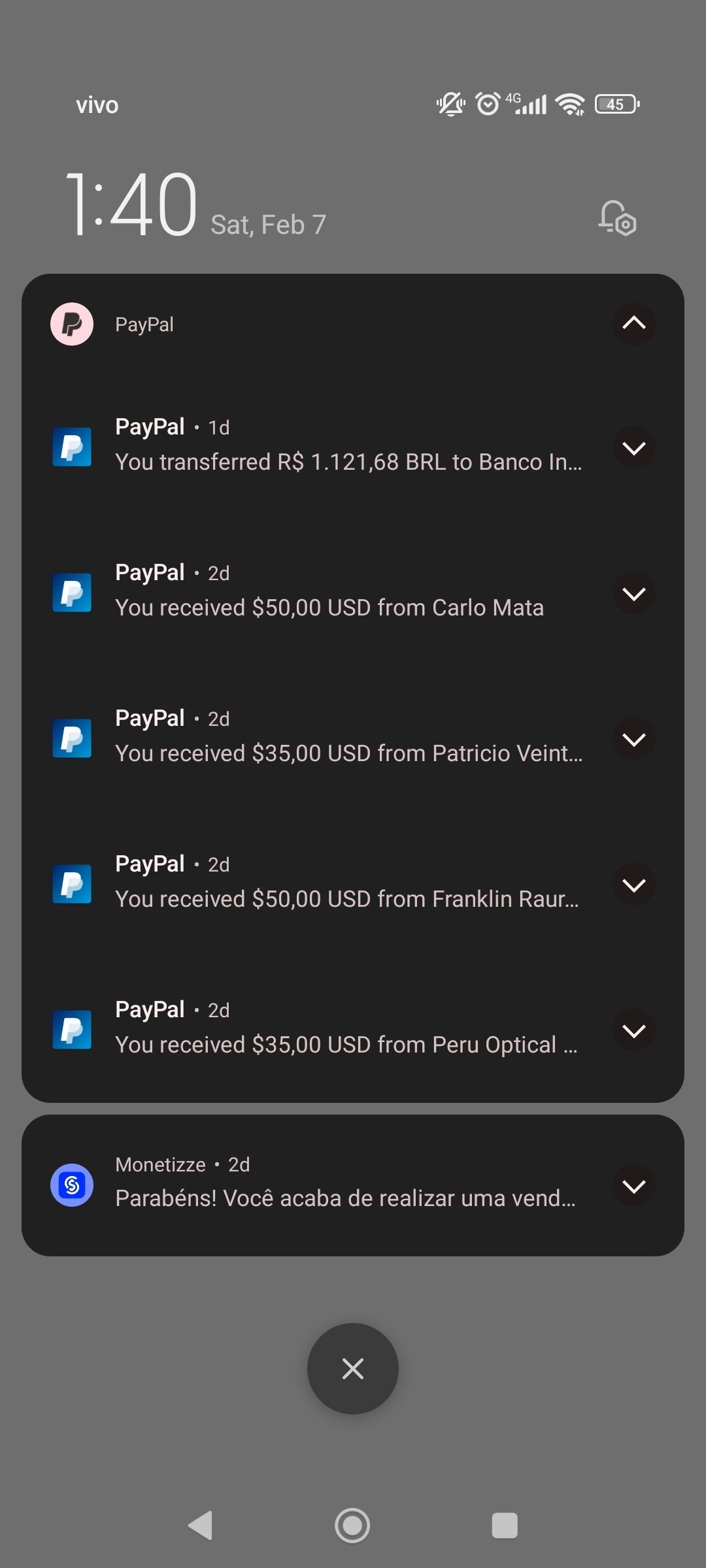Open the $50,00 from Franklin Raur… notification
The height and width of the screenshot is (1568, 706).
point(346,885)
